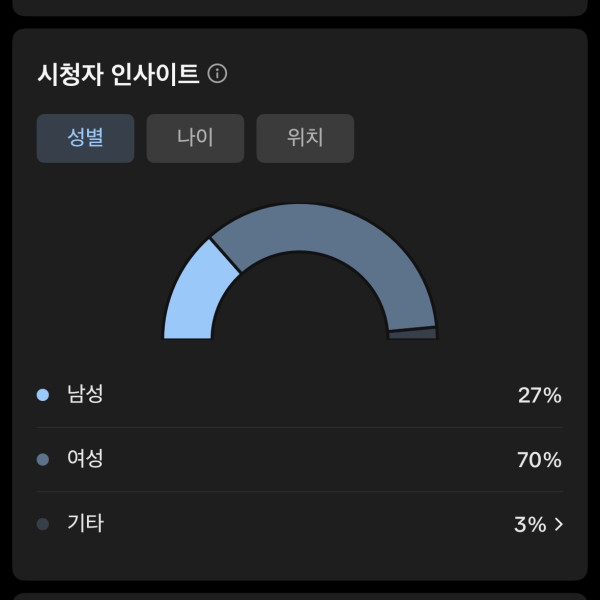Switch to the 나이 tab
Image resolution: width=600 pixels, height=600 pixels.
click(195, 138)
